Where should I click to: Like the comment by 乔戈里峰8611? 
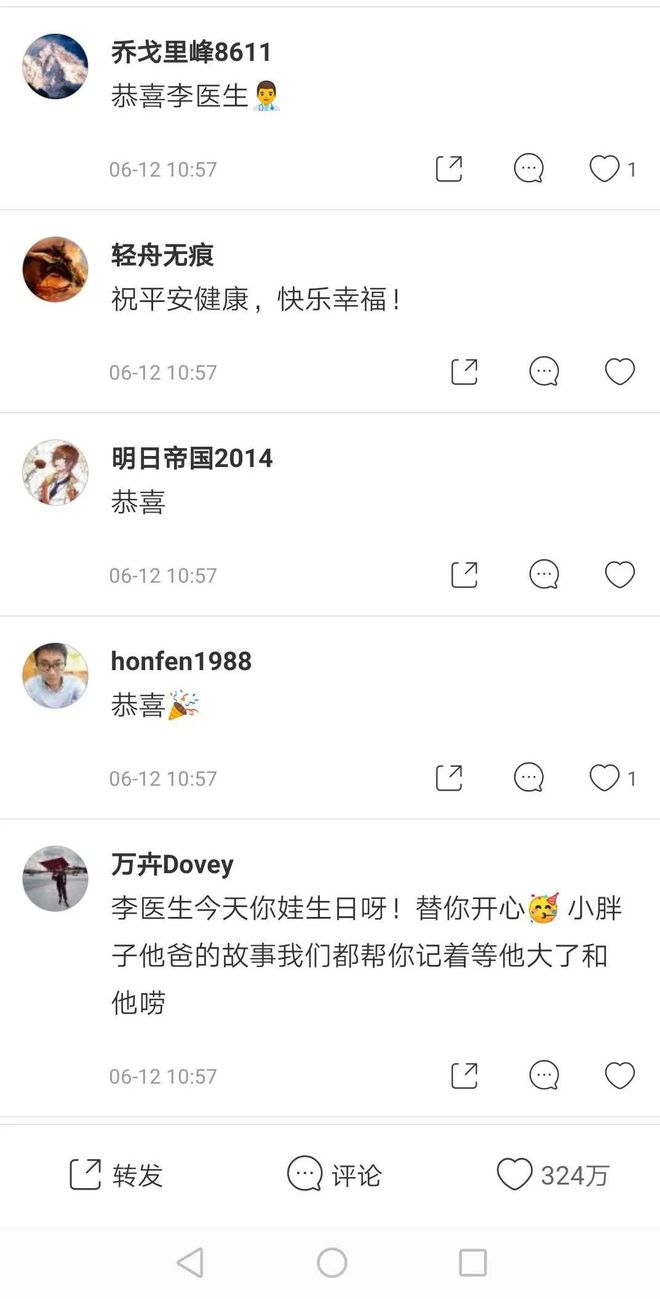[x=604, y=169]
